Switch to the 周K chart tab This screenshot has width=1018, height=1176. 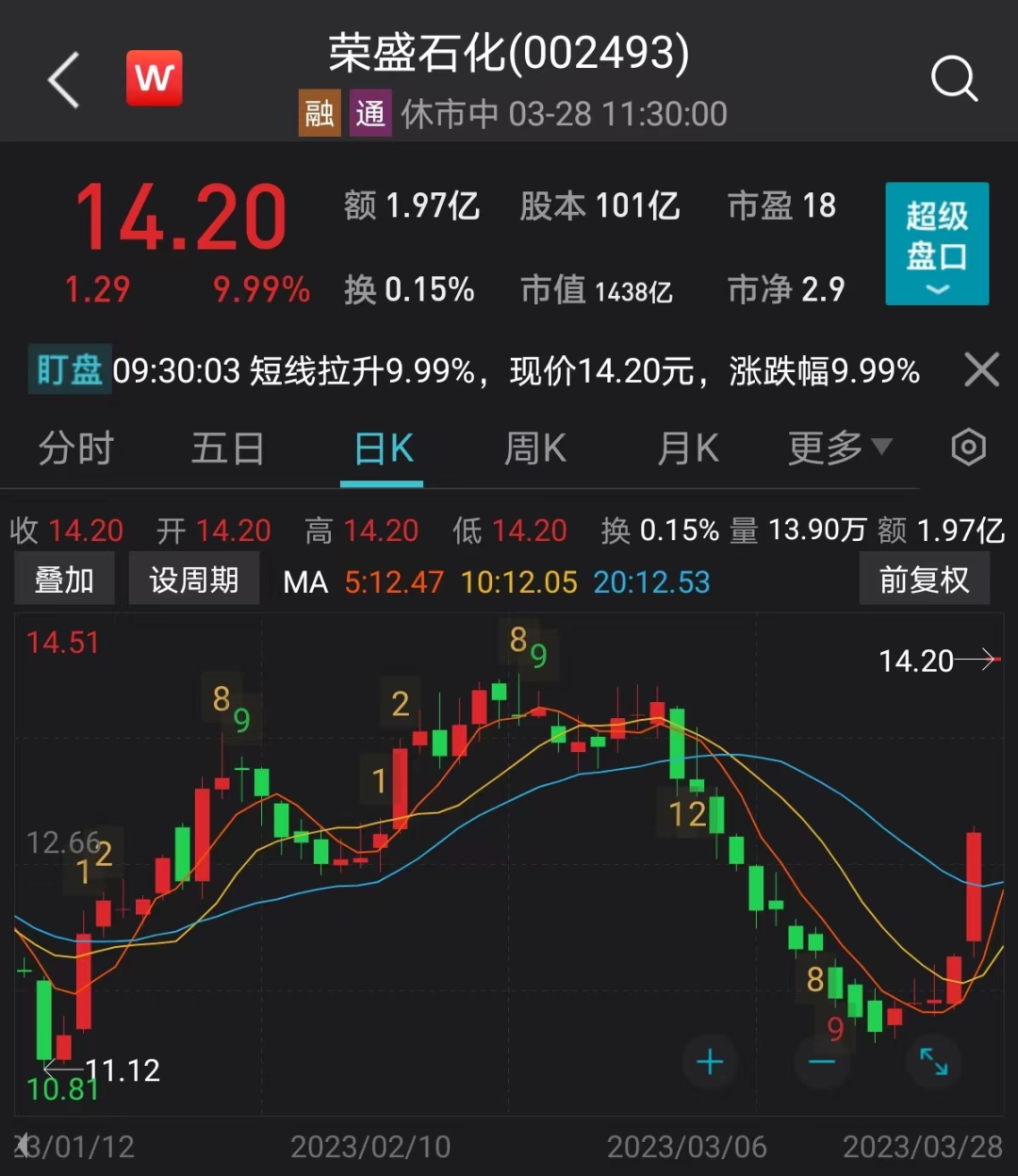point(534,449)
